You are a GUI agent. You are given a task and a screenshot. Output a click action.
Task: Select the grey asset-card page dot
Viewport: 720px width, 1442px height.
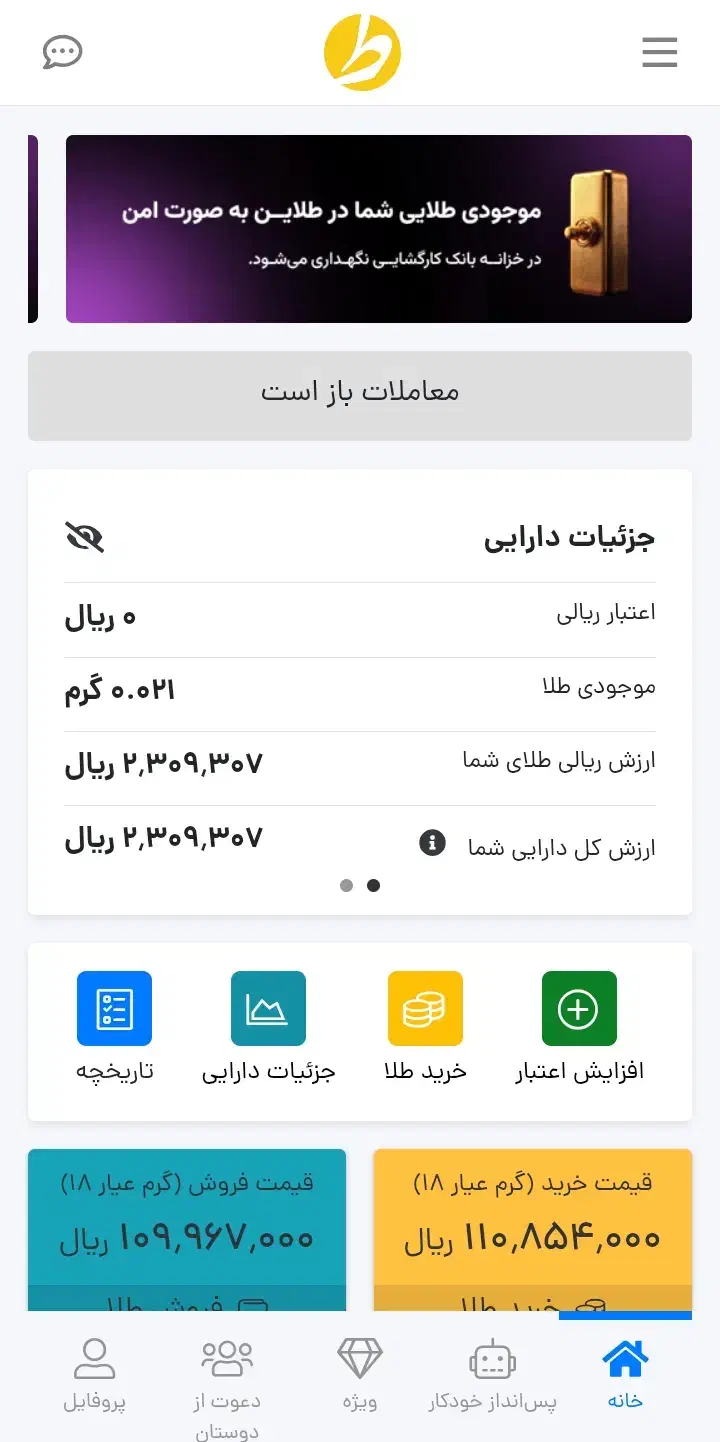tap(346, 885)
